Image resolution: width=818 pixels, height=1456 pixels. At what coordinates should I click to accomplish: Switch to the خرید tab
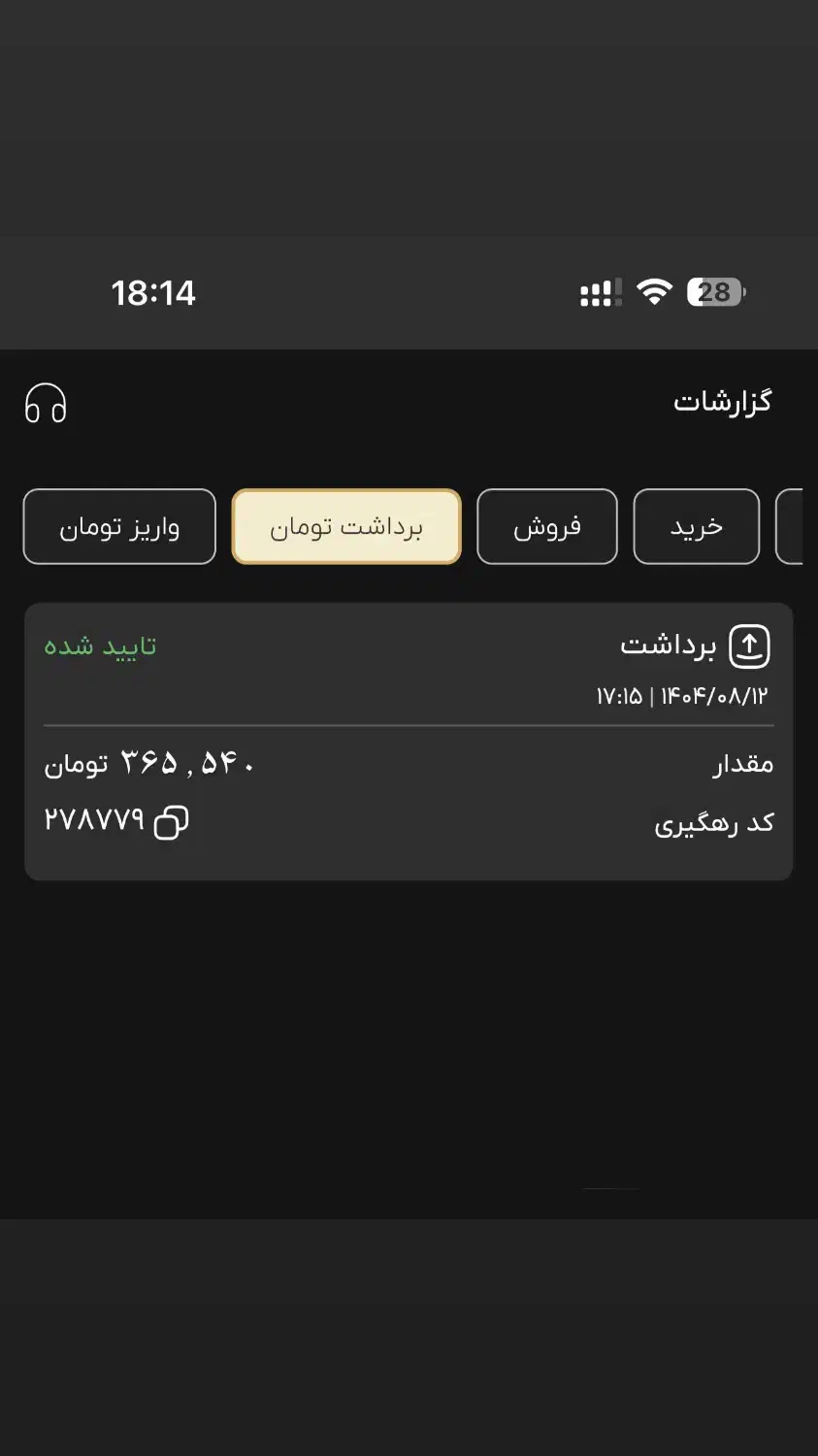click(x=696, y=527)
